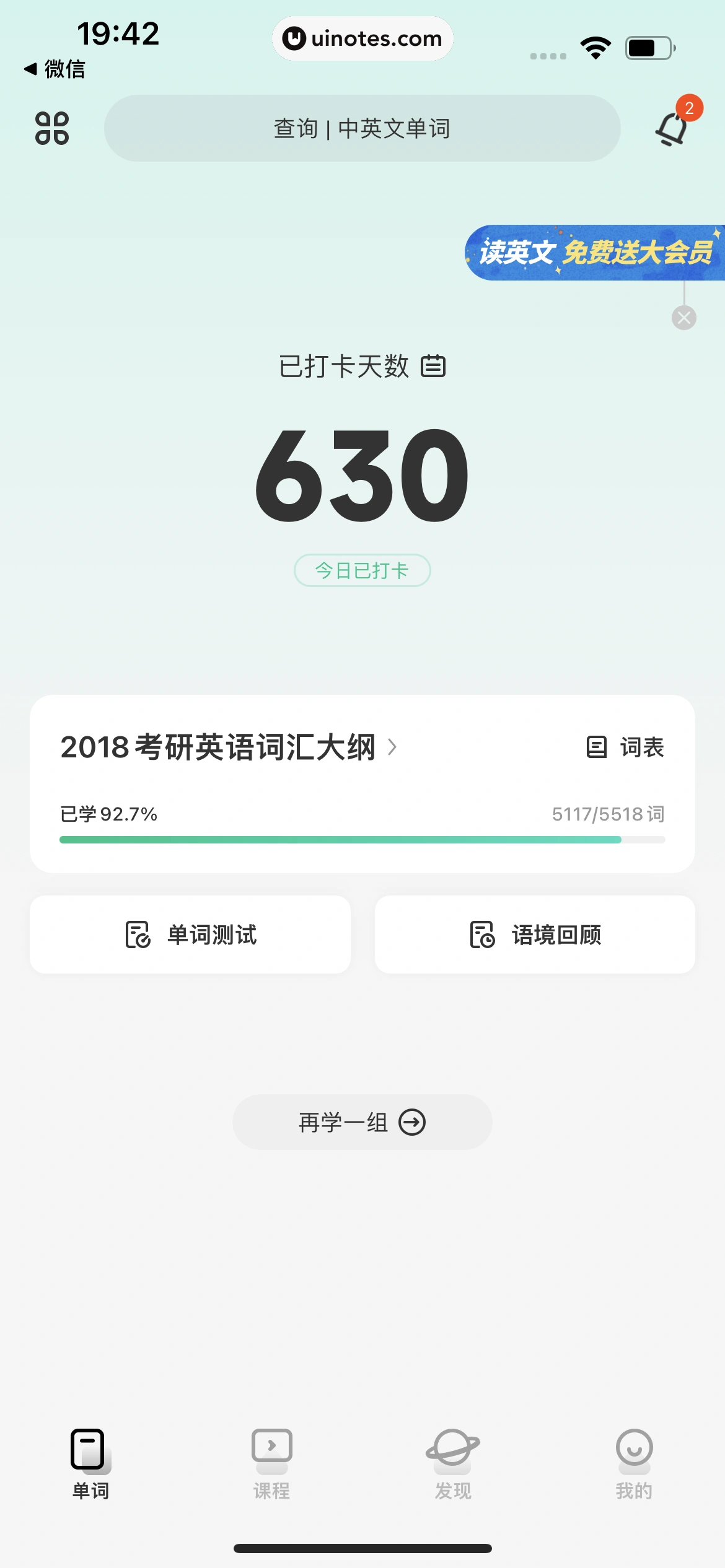Open the check-in calendar icon beside 已打卡天数
Viewport: 725px width, 1568px height.
point(433,366)
